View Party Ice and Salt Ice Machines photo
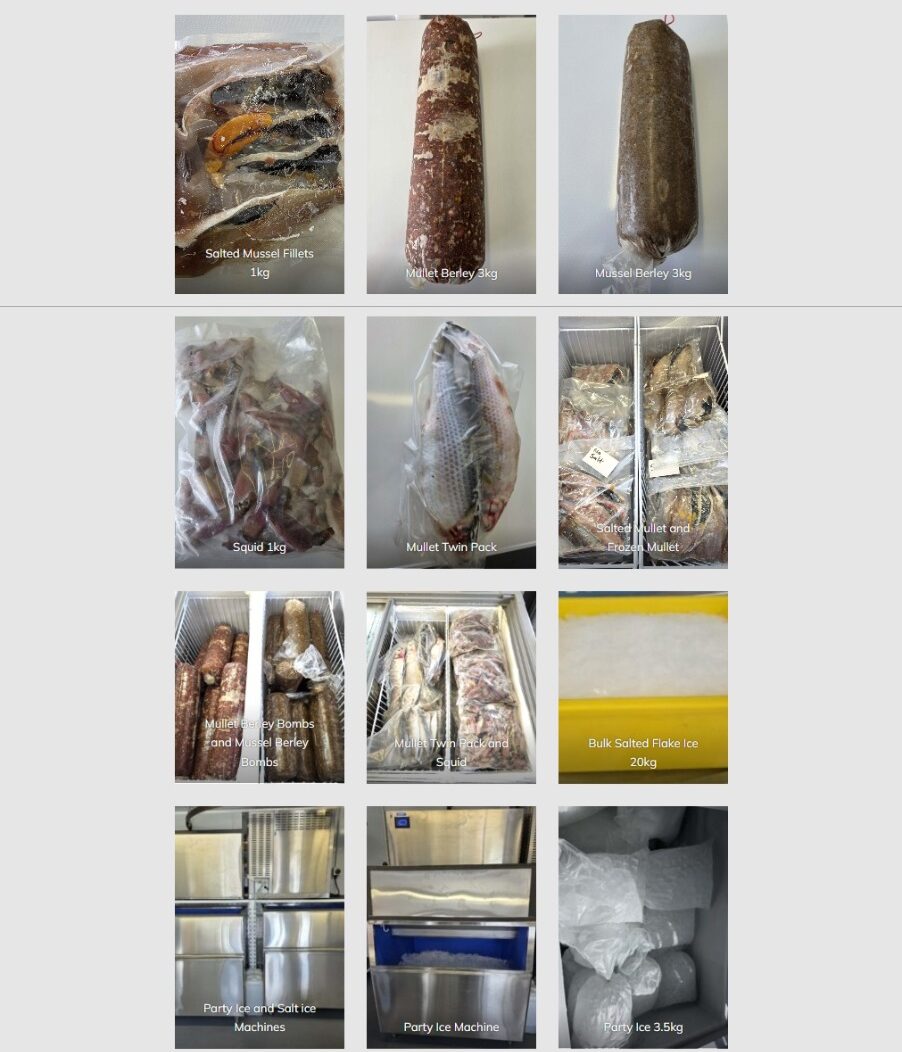Screen dimensions: 902x1052 click(259, 926)
